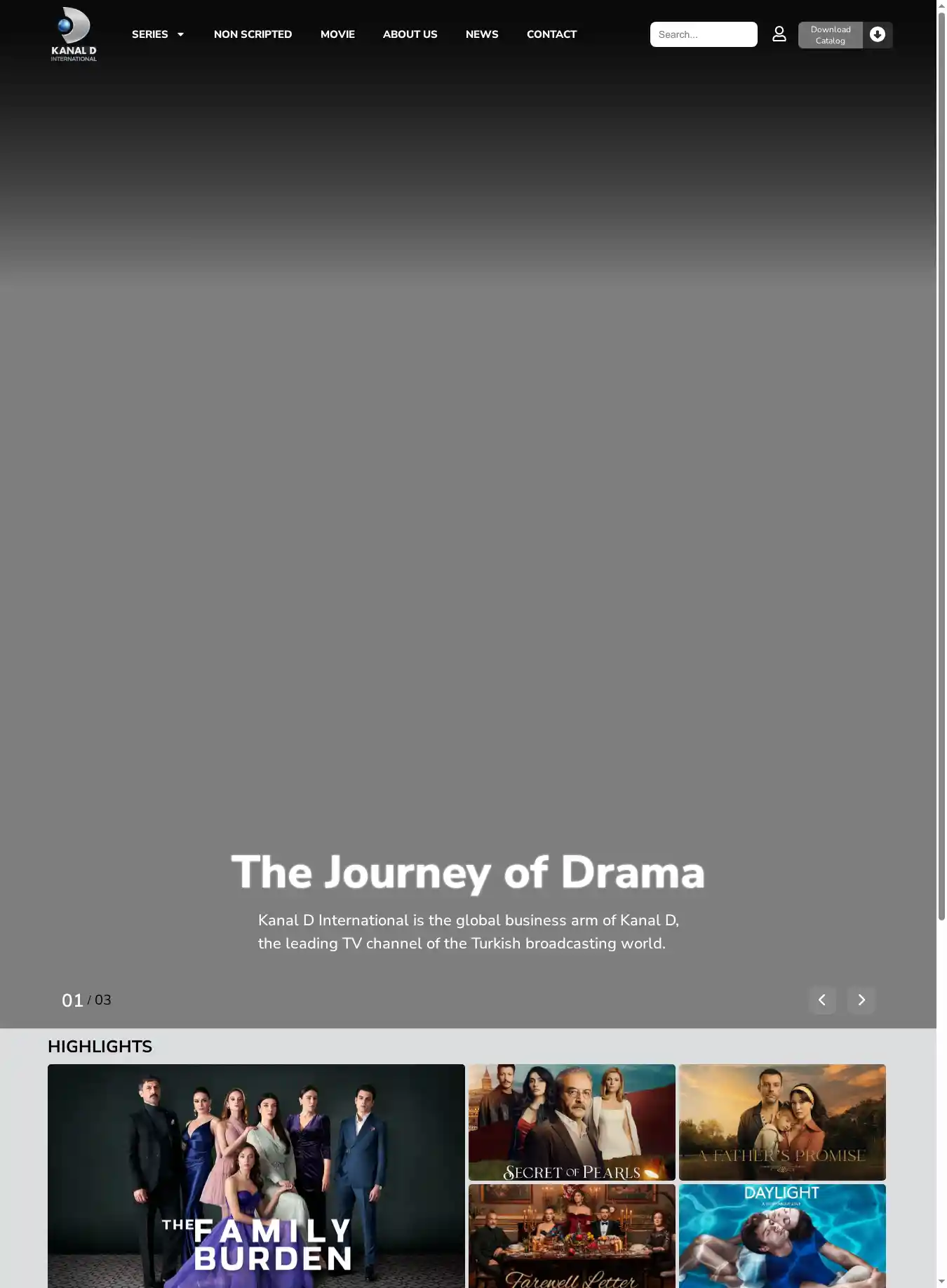Open the MOVIE page
Screen dimensions: 947x1288
point(337,34)
